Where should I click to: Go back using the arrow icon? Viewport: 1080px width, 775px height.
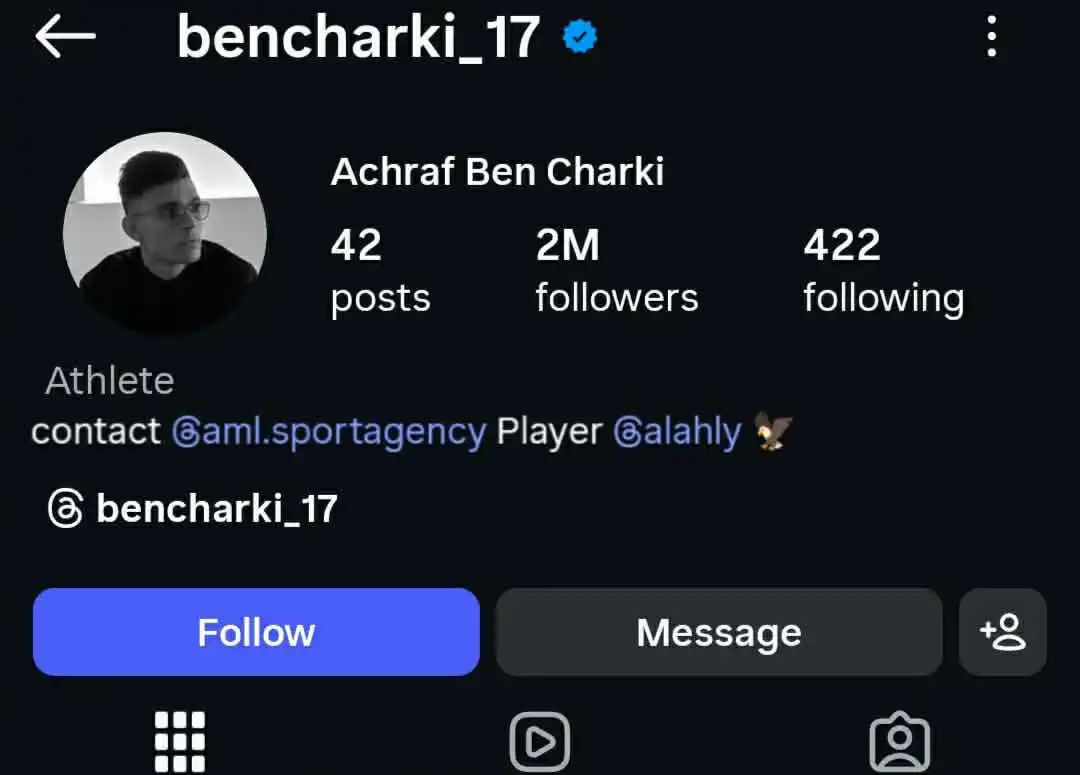coord(65,37)
